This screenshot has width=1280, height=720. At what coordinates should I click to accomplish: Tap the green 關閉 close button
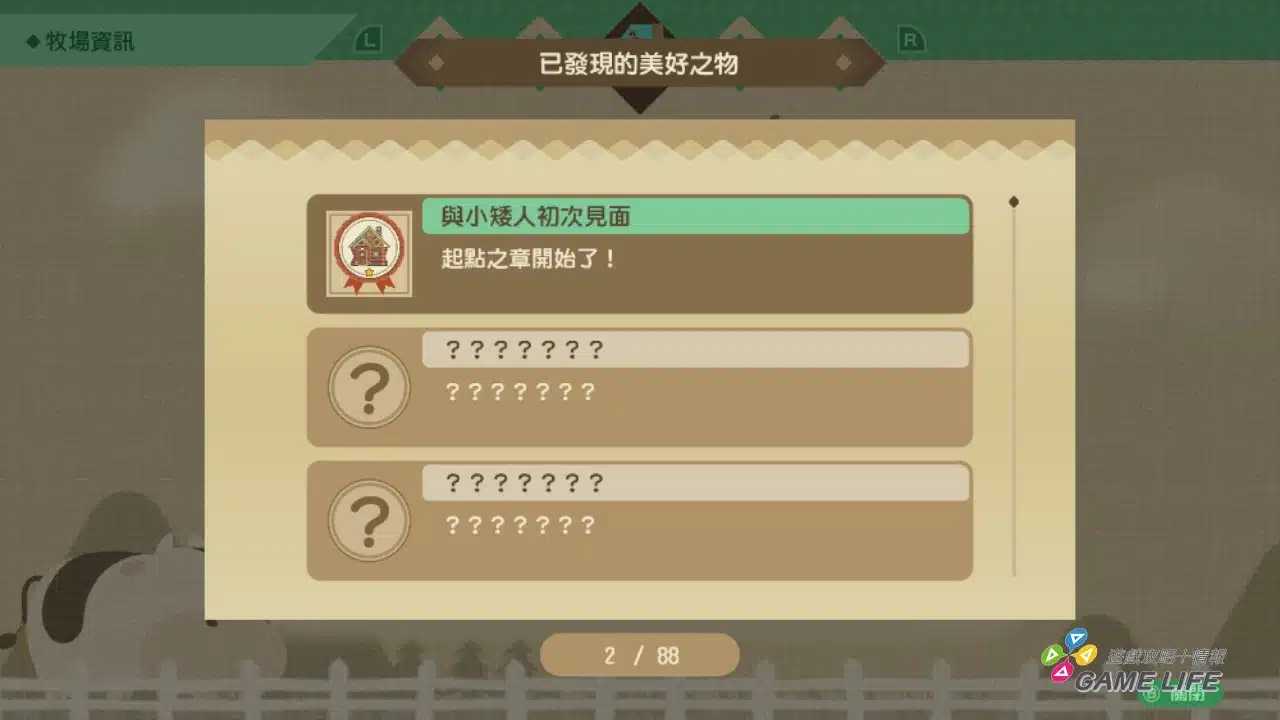(x=1180, y=693)
